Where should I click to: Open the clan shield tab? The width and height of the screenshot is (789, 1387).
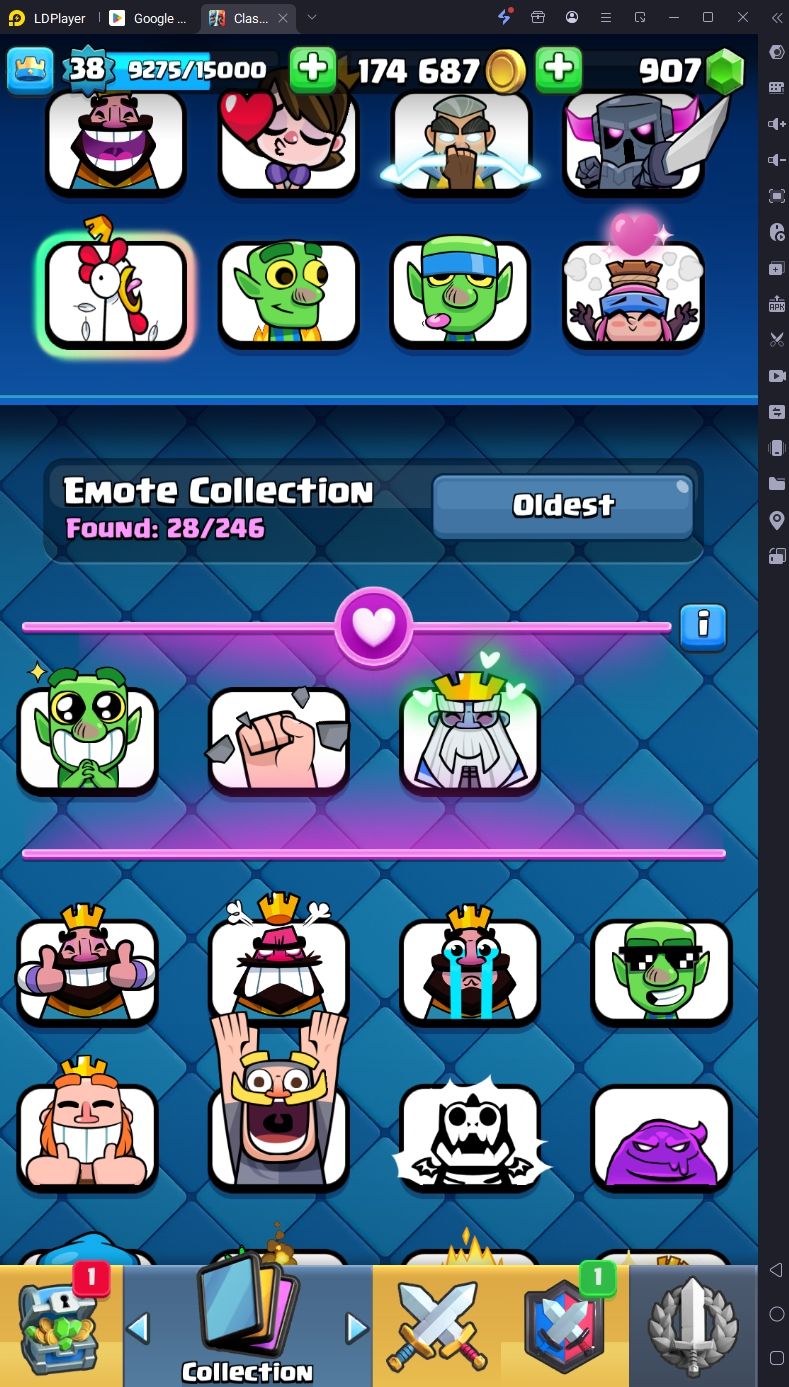(x=565, y=1325)
